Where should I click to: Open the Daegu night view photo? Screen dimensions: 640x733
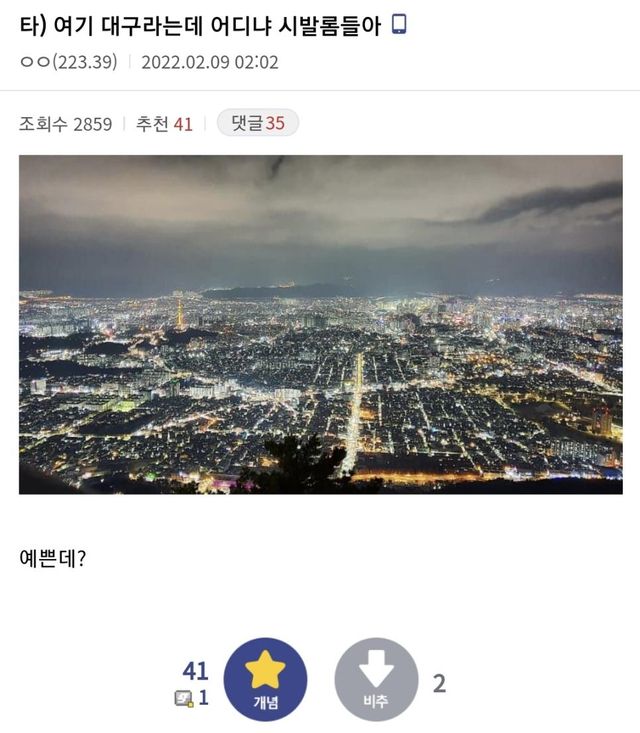pos(320,324)
